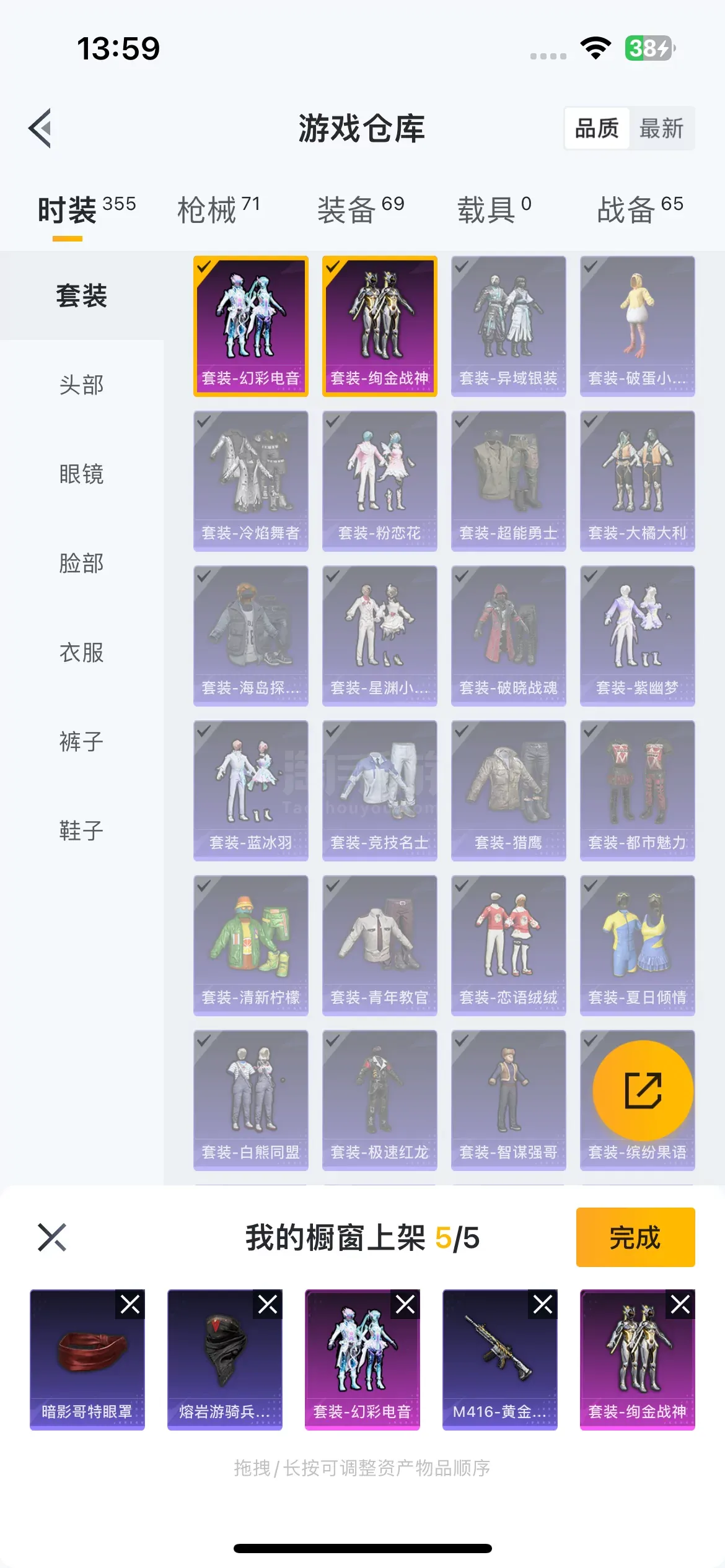Select the 眼镜 category
Viewport: 725px width, 1568px height.
coord(81,474)
